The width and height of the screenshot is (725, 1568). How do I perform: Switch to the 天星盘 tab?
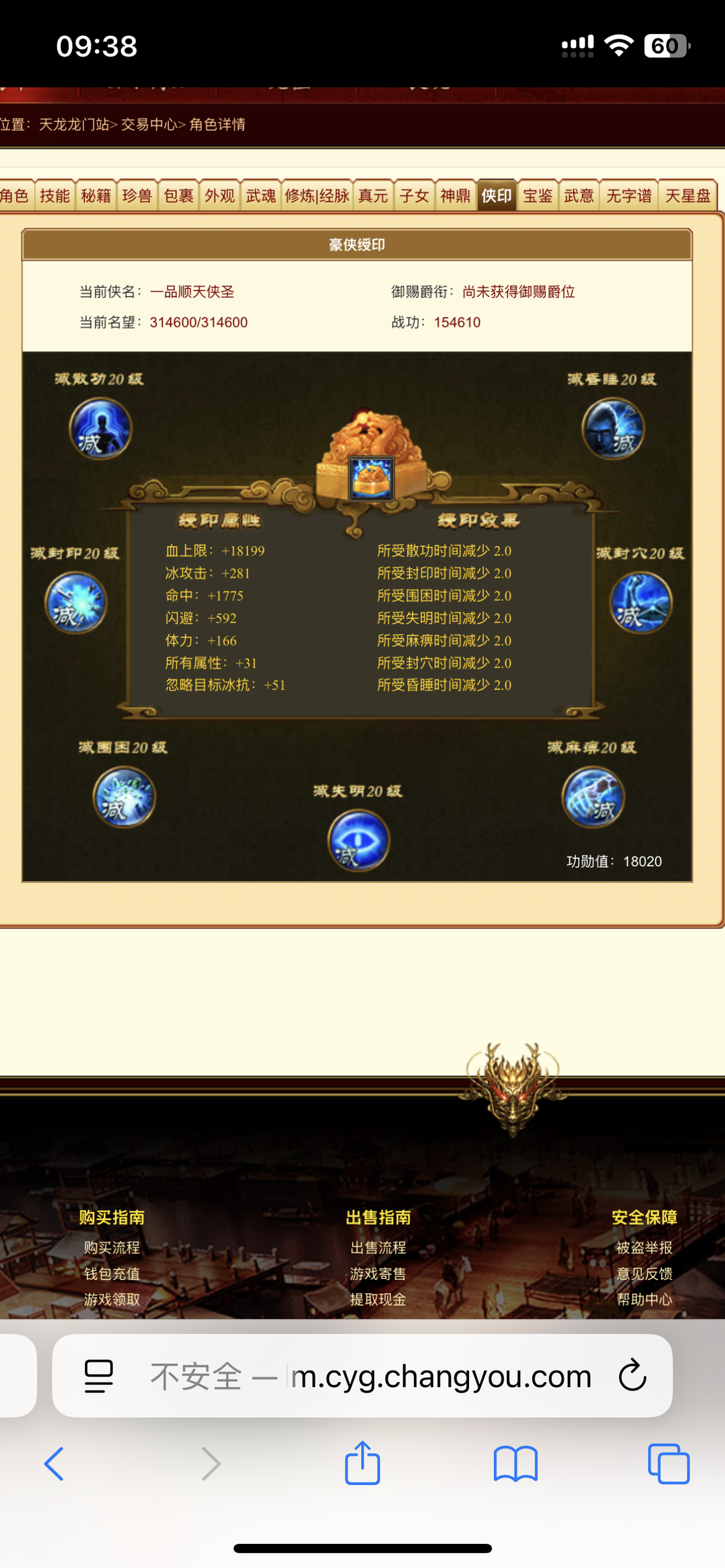click(688, 196)
